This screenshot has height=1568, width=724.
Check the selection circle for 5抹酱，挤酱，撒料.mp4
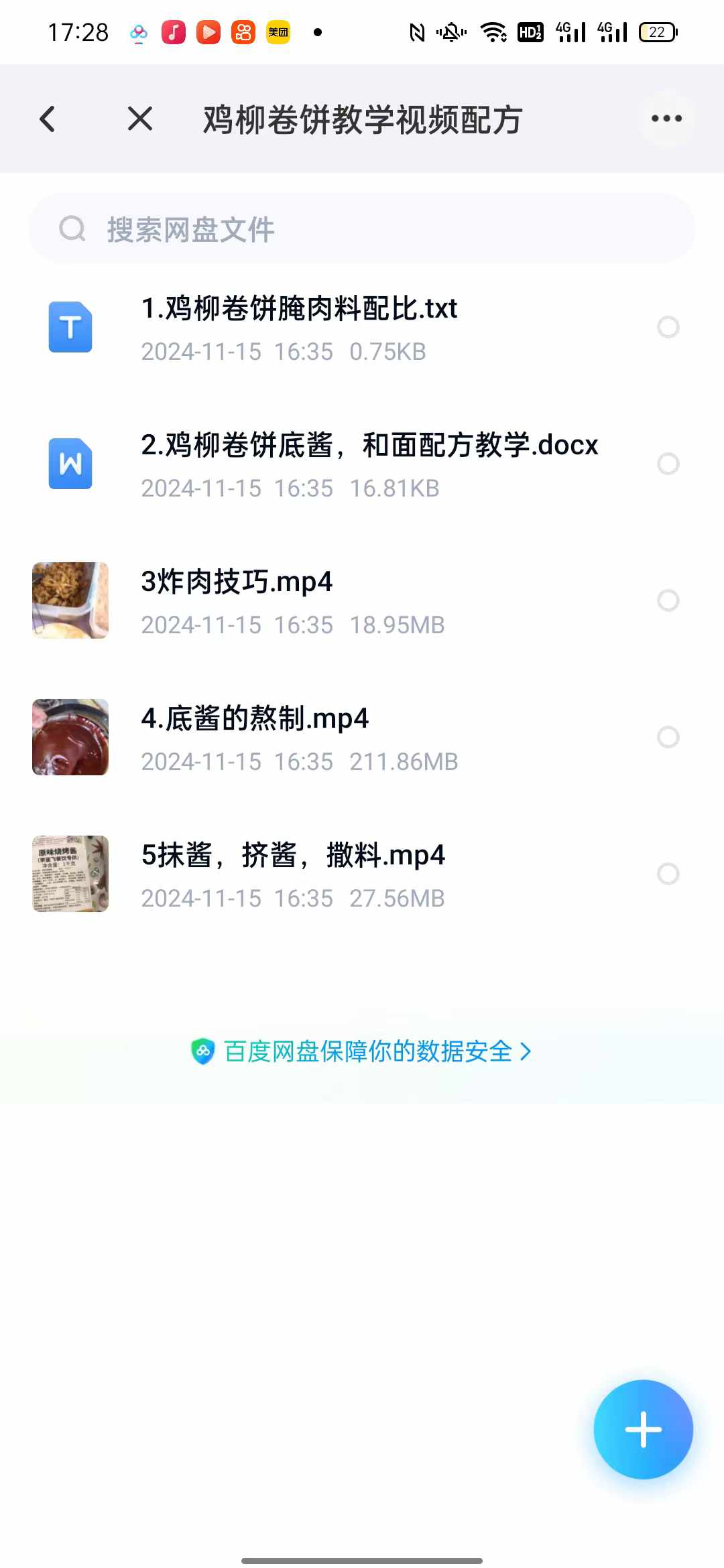coord(668,874)
